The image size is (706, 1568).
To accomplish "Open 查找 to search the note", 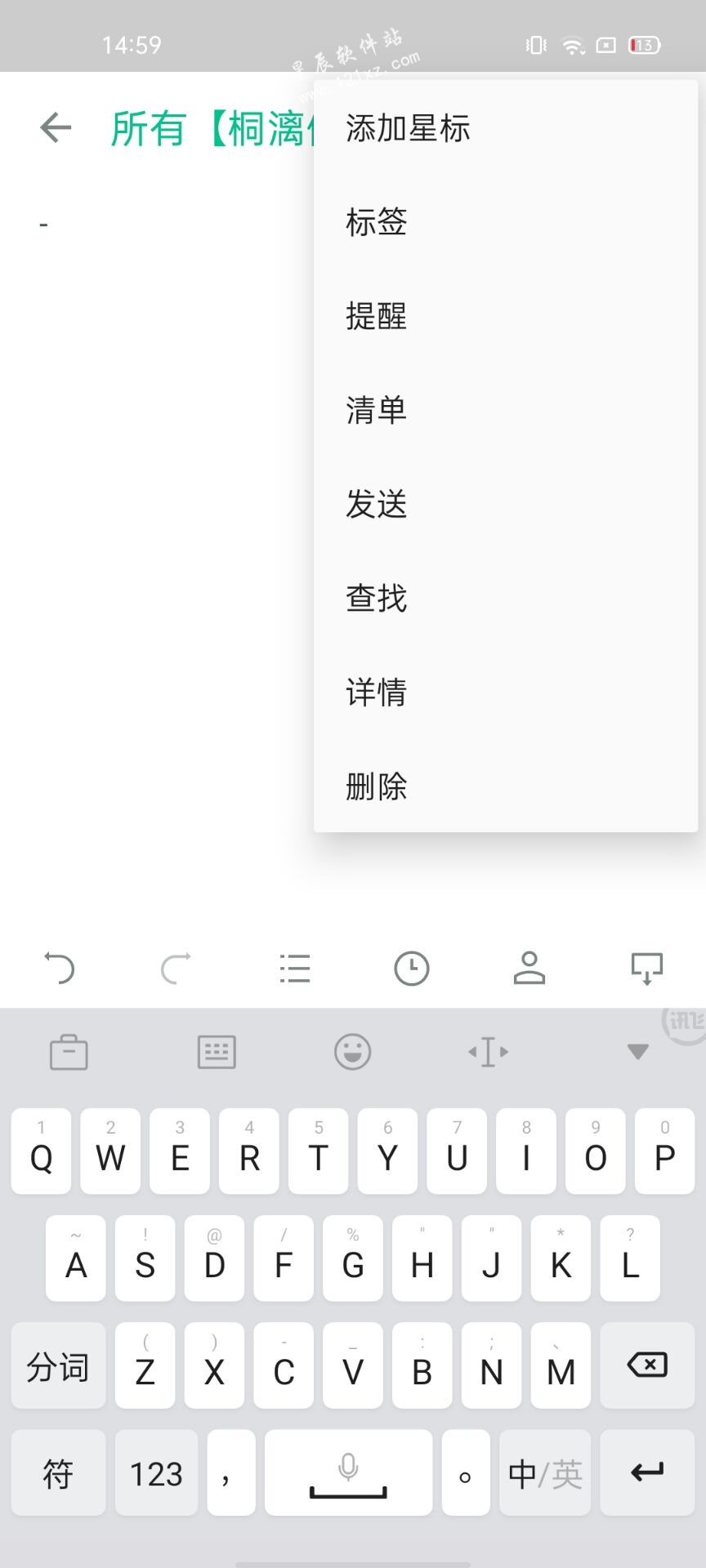I will (376, 599).
